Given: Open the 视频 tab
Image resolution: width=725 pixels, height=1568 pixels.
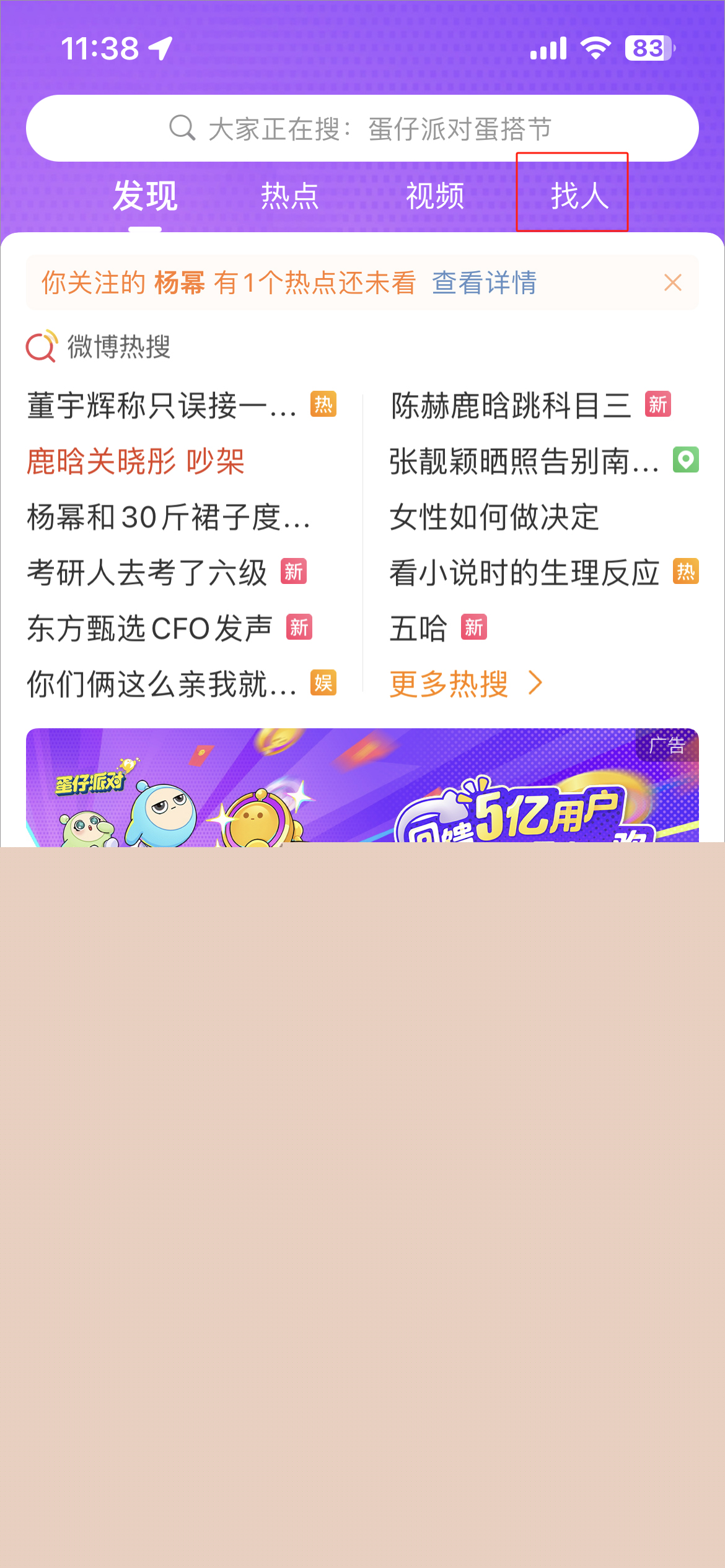Looking at the screenshot, I should pyautogui.click(x=434, y=196).
